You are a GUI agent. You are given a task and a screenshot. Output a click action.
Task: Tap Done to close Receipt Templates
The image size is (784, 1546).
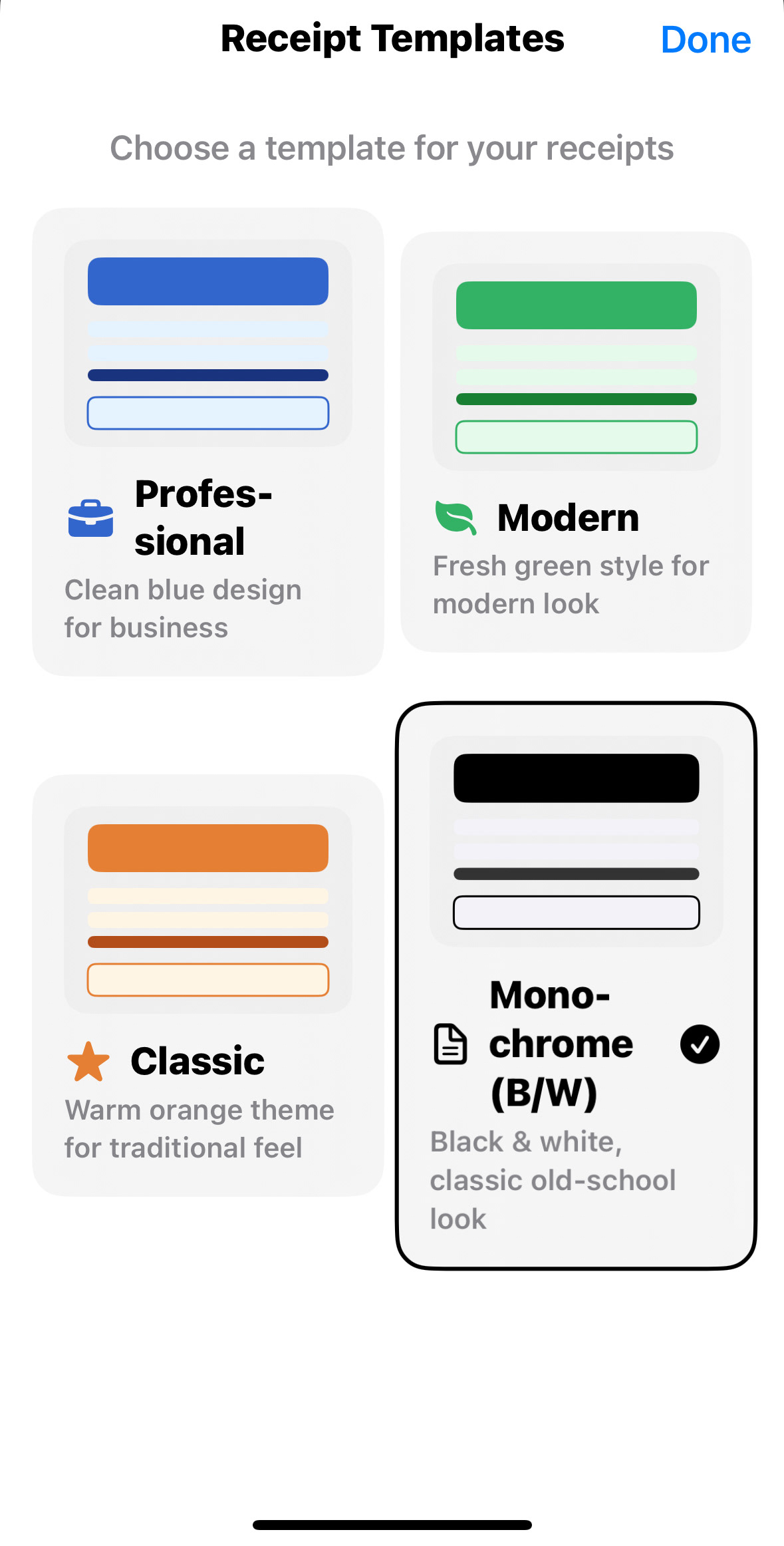(x=706, y=40)
